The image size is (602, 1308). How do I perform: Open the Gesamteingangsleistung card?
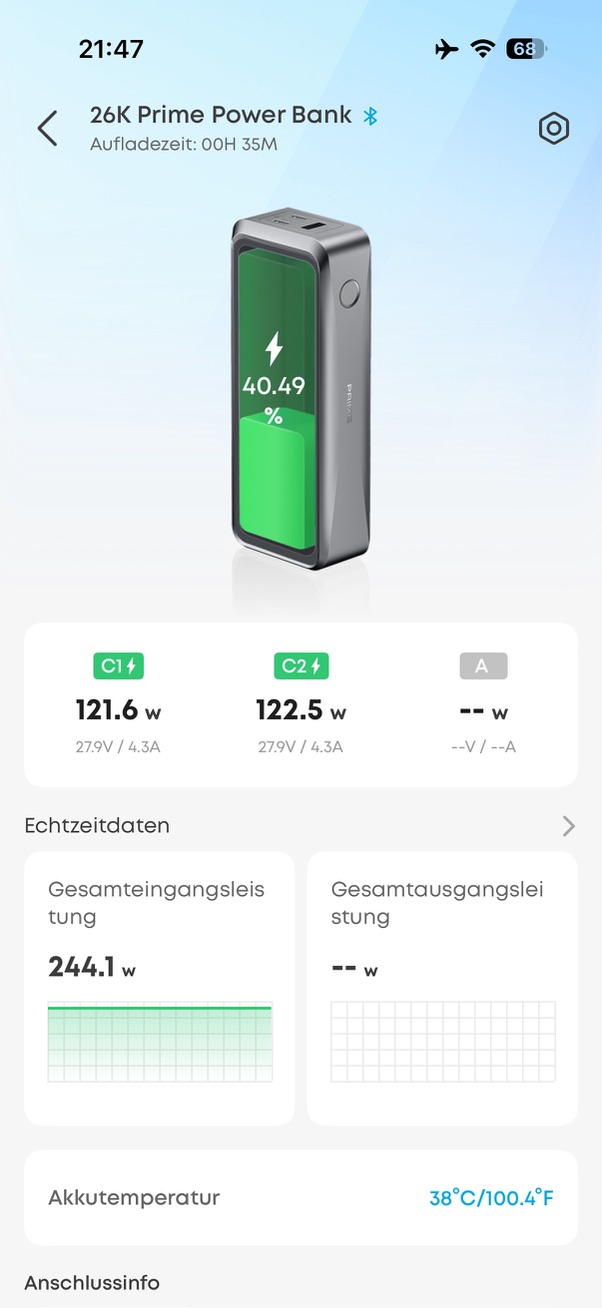click(159, 988)
